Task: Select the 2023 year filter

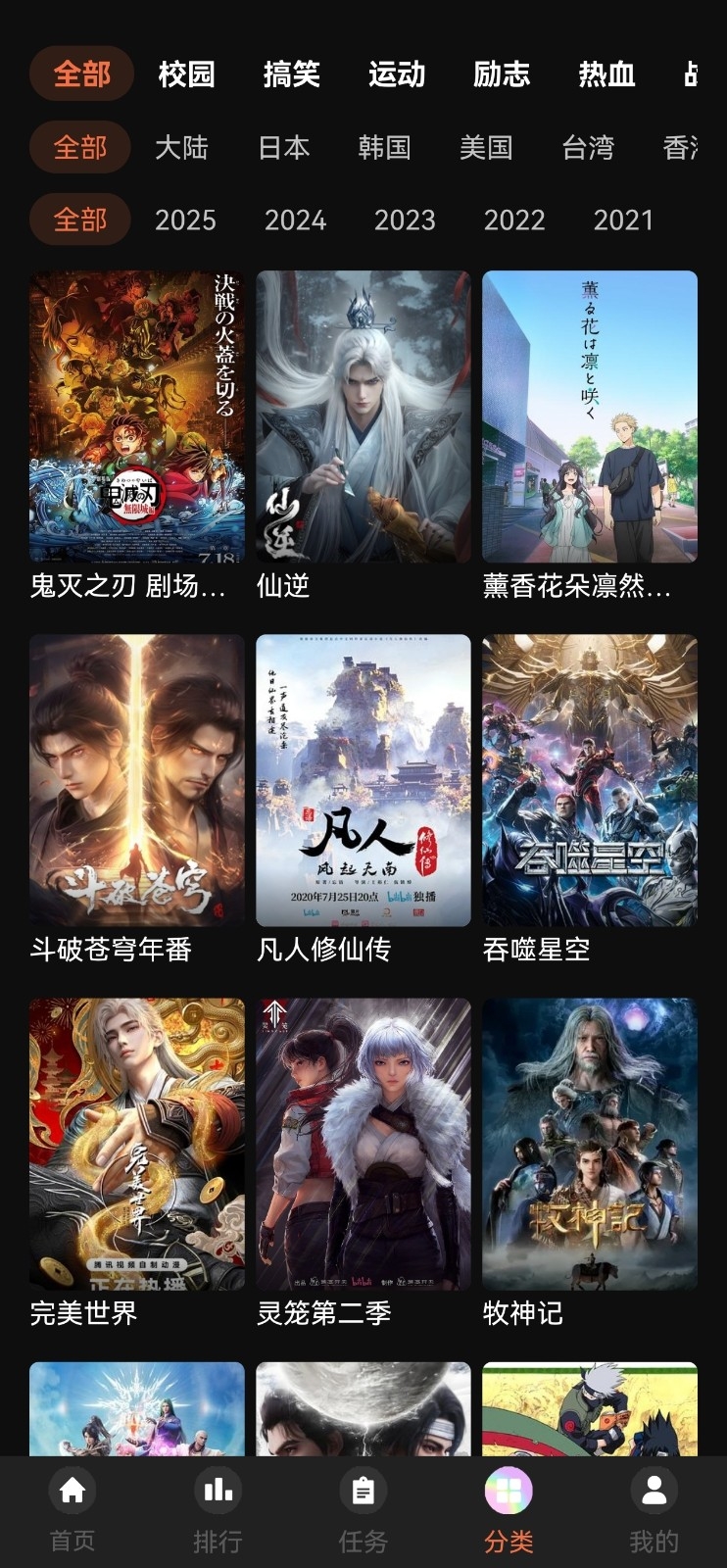Action: [x=405, y=220]
